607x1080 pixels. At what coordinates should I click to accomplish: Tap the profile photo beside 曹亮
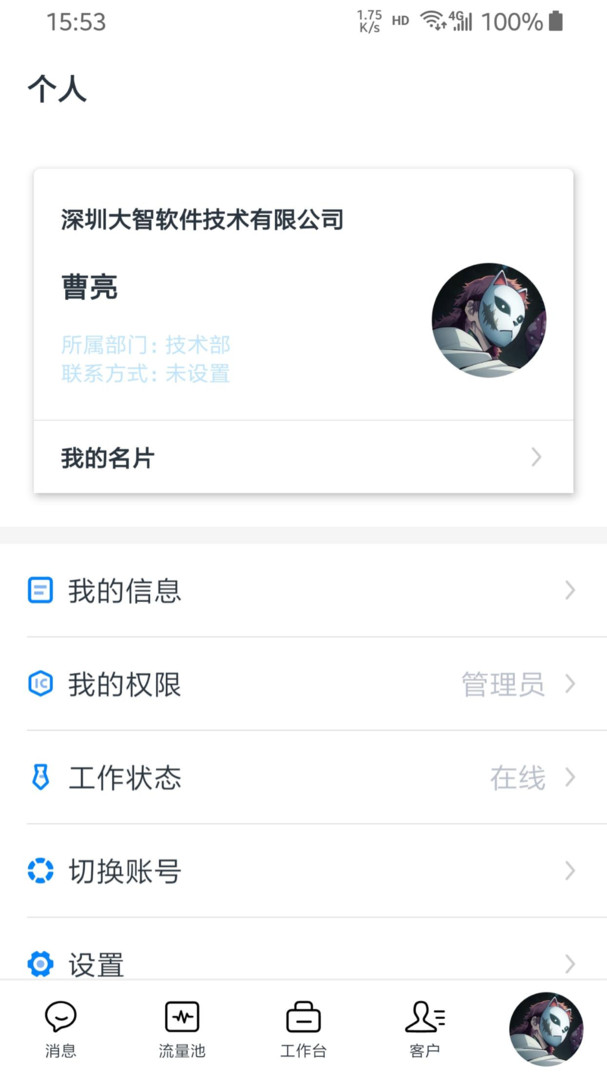pos(489,320)
